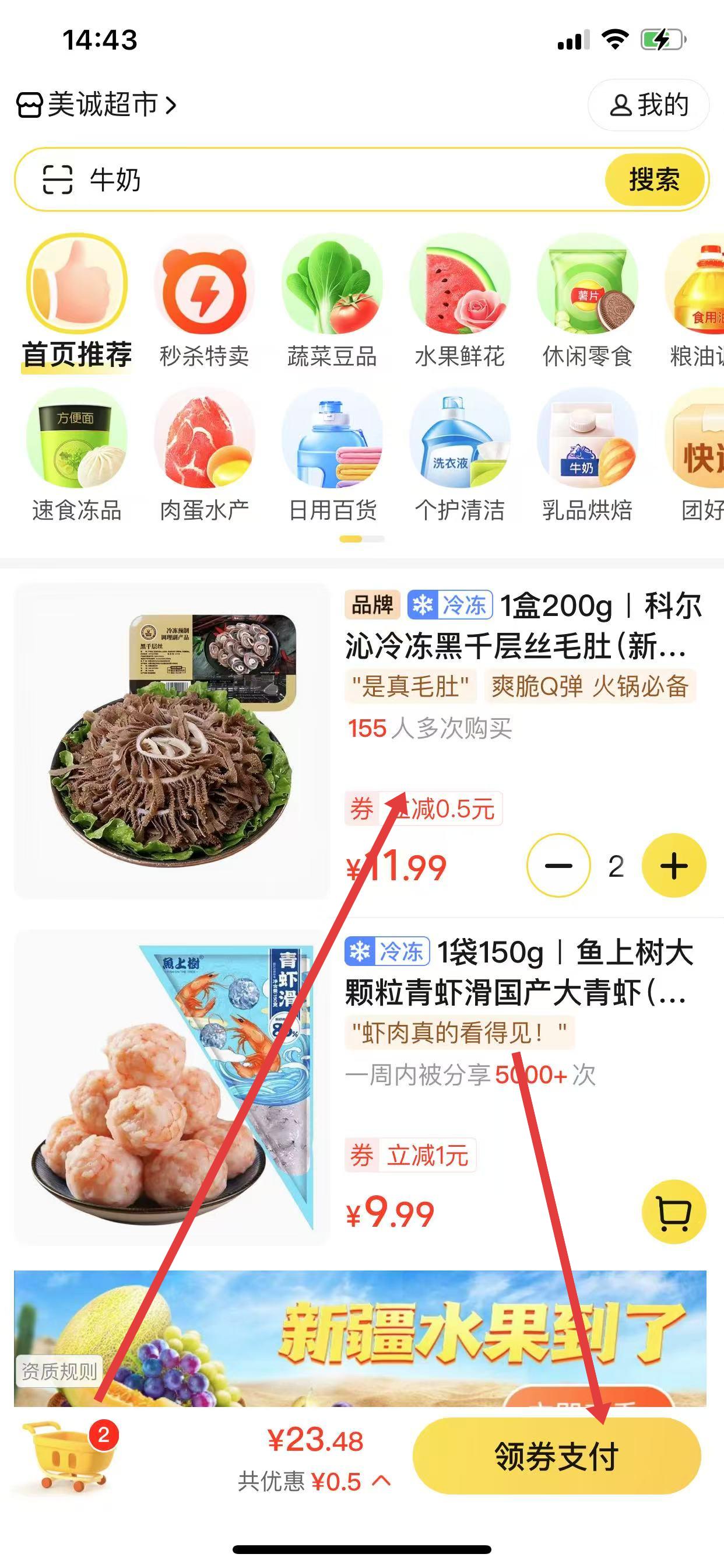This screenshot has height=1568, width=724.
Task: Open the 我的 profile page
Action: pyautogui.click(x=648, y=104)
